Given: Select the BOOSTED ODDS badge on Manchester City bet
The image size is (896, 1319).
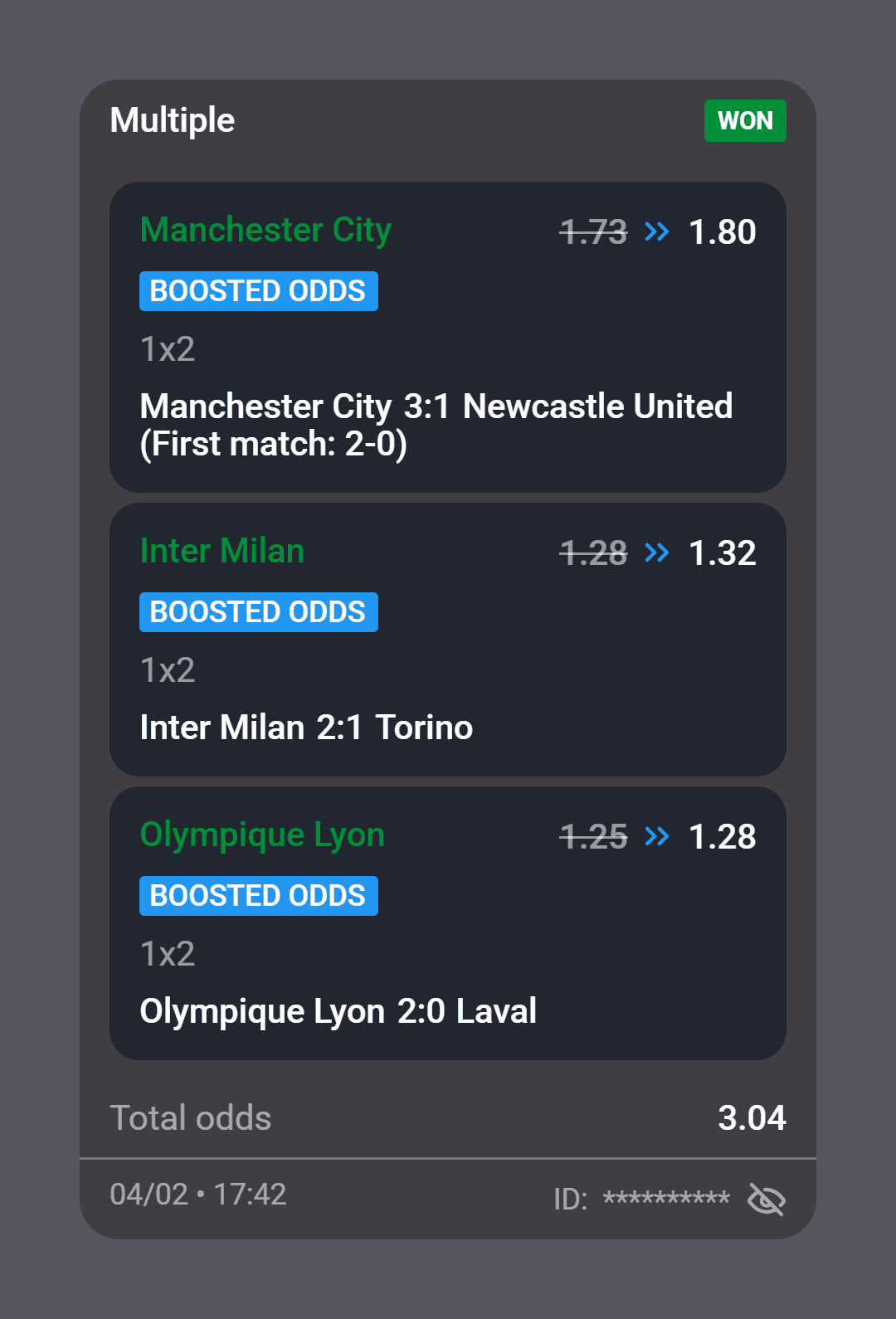Looking at the screenshot, I should click(258, 291).
